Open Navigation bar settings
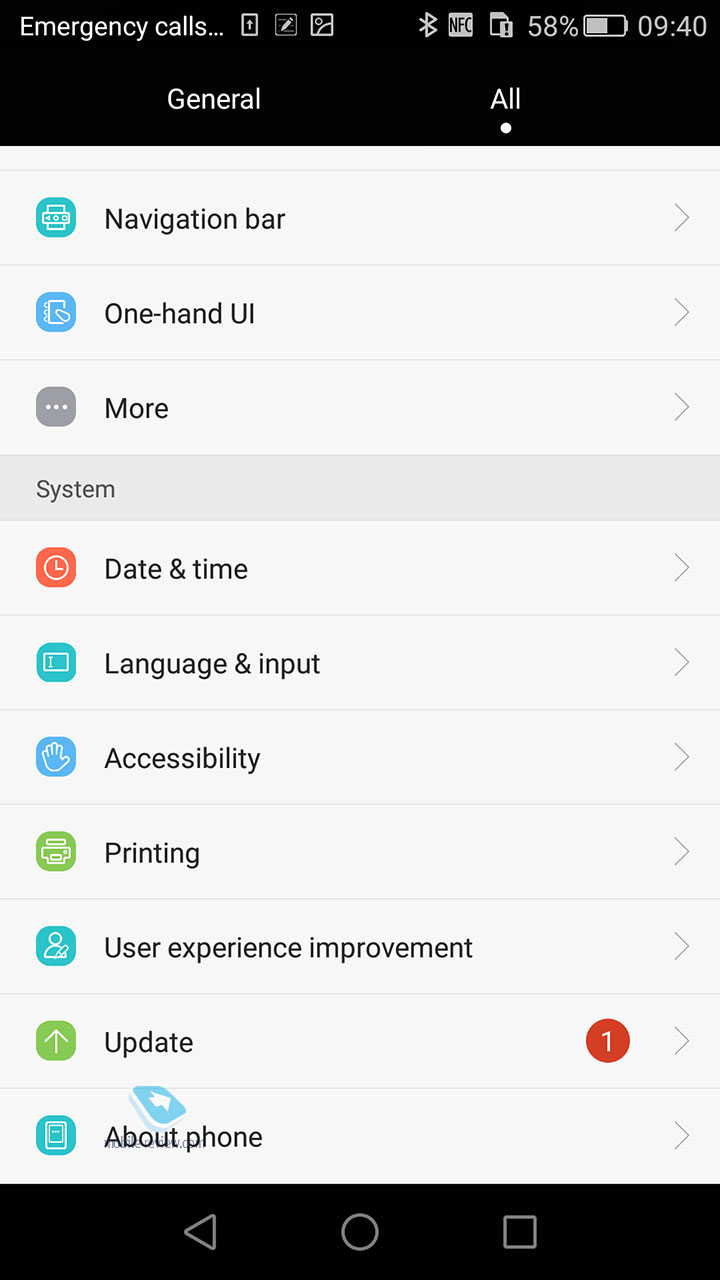Viewport: 720px width, 1280px height. (360, 218)
